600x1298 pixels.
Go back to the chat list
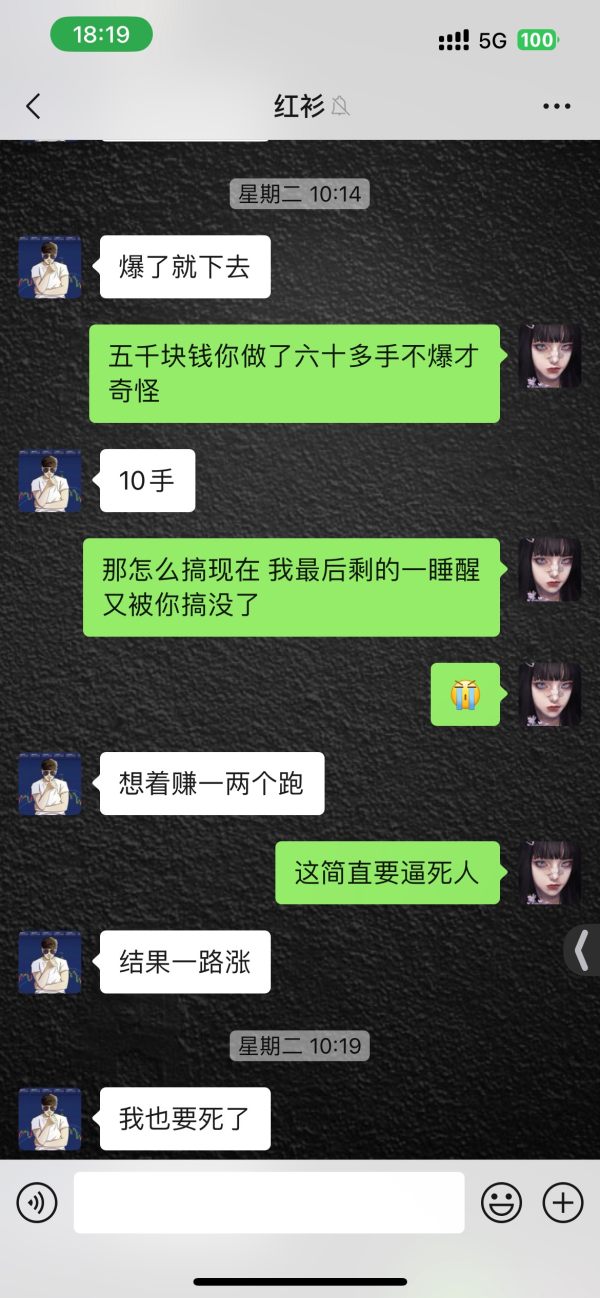pos(33,106)
